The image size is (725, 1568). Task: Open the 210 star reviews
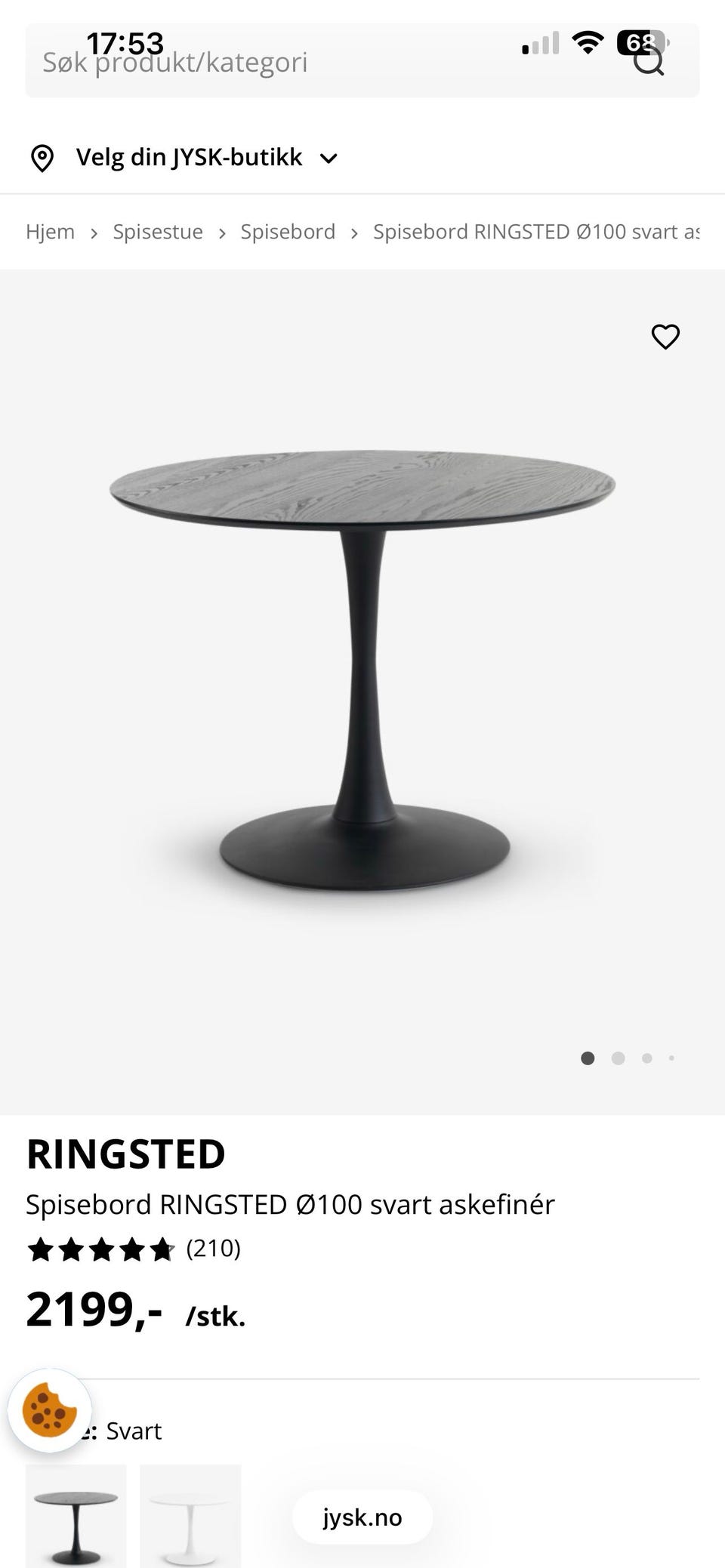tap(134, 1249)
